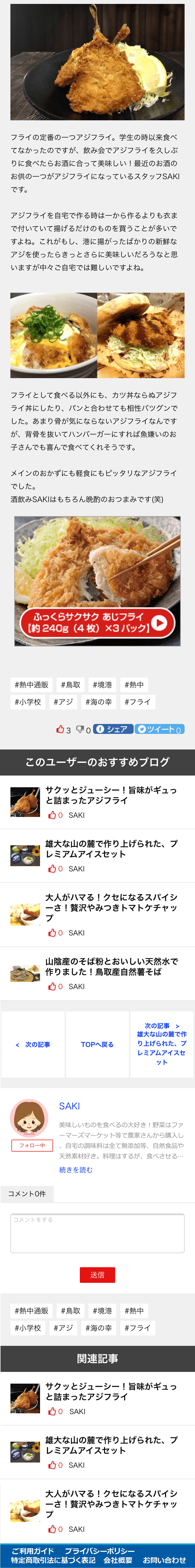Screen dimensions: 195x1568
Task: Go to 次の記事 with left arrow
Action: pyautogui.click(x=34, y=1045)
